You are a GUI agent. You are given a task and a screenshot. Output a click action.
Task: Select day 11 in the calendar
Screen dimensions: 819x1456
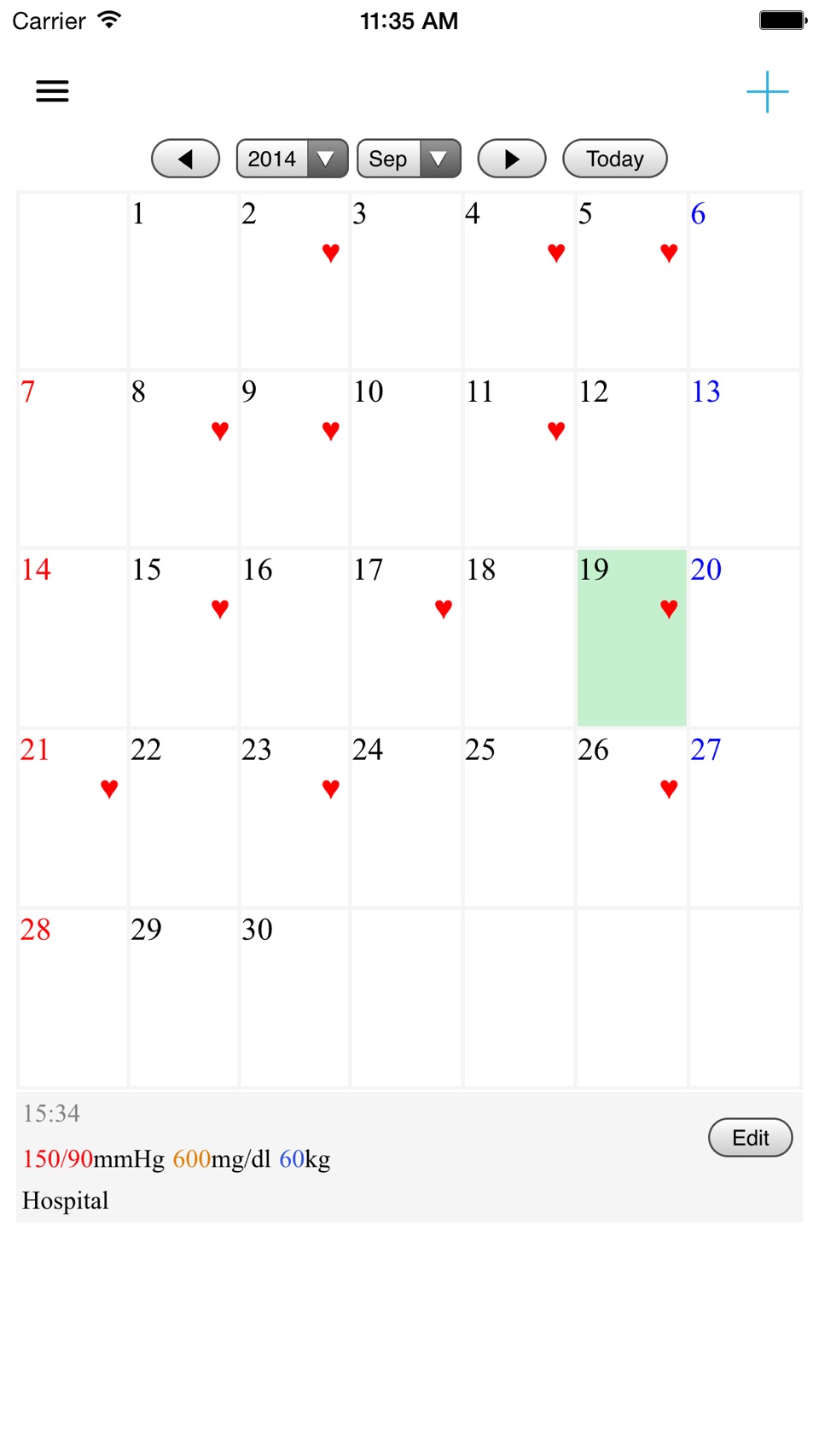pos(519,459)
